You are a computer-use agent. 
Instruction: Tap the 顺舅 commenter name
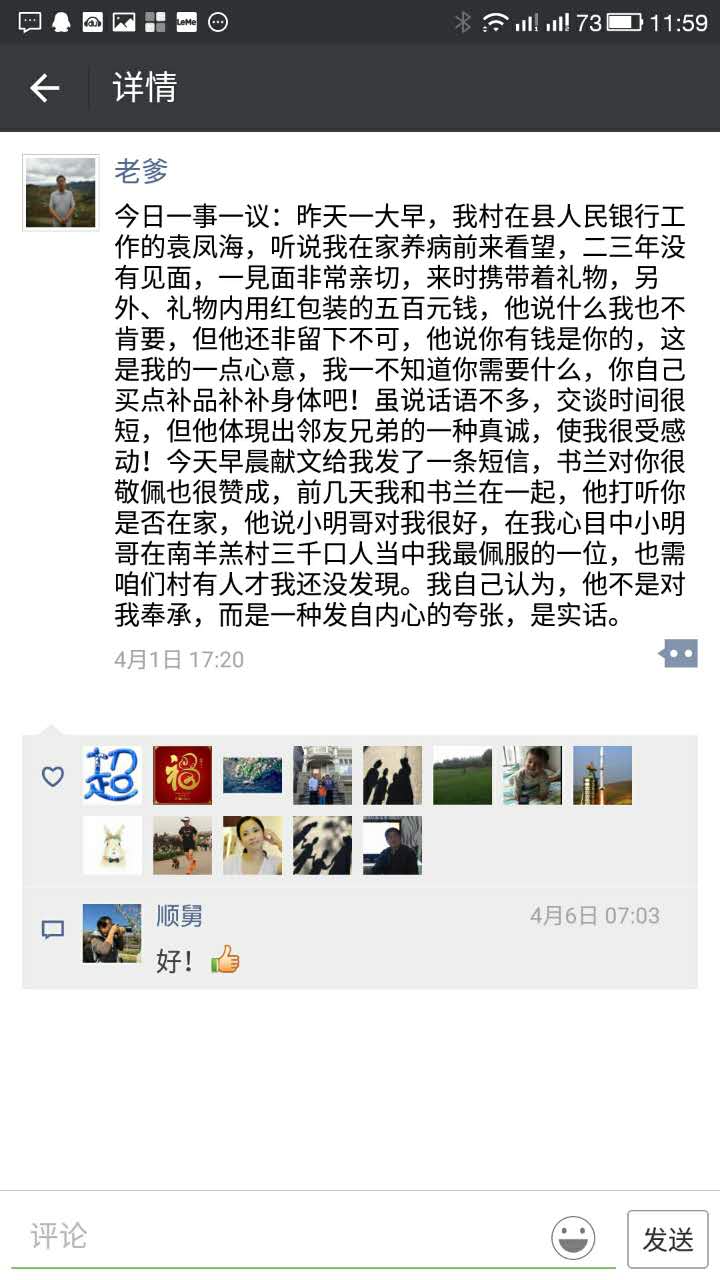180,915
